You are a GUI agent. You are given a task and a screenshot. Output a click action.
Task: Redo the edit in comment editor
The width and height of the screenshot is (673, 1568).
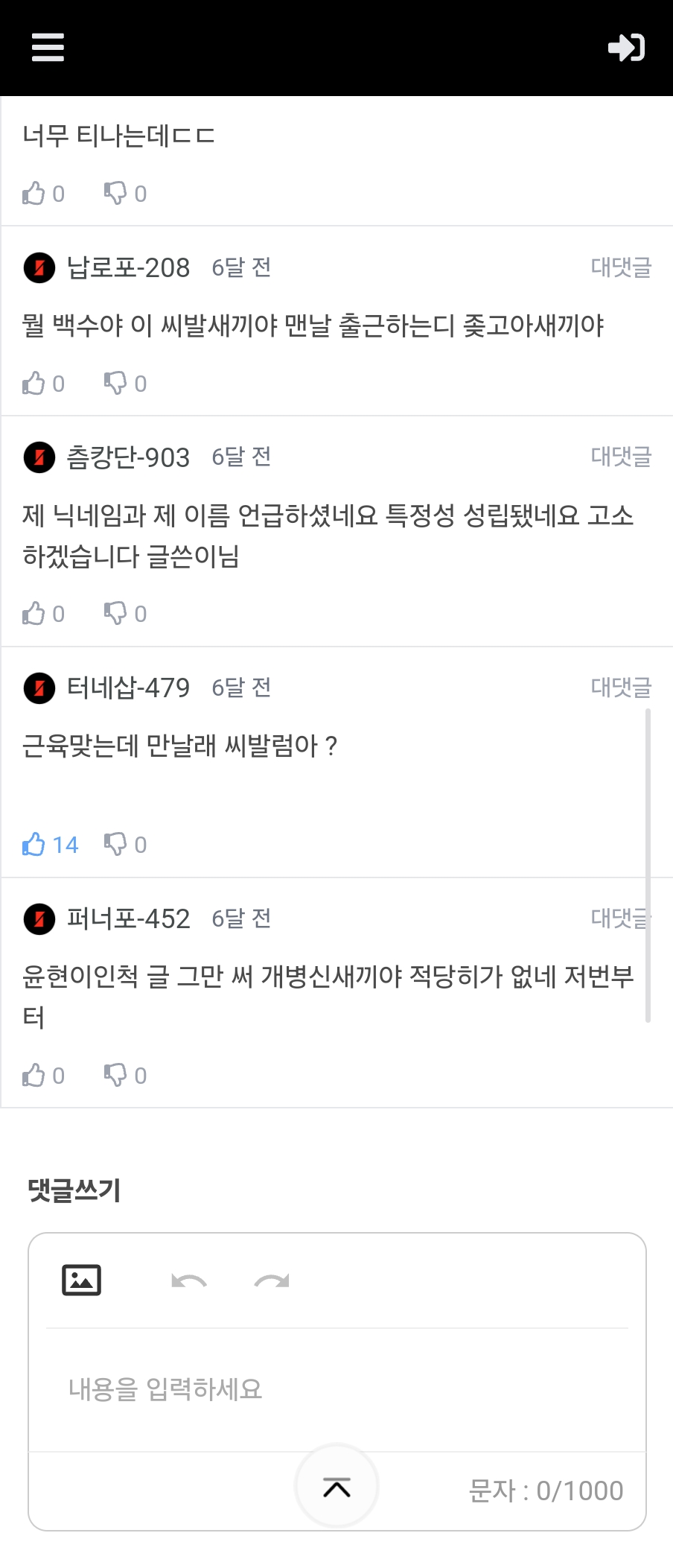pyautogui.click(x=272, y=1281)
